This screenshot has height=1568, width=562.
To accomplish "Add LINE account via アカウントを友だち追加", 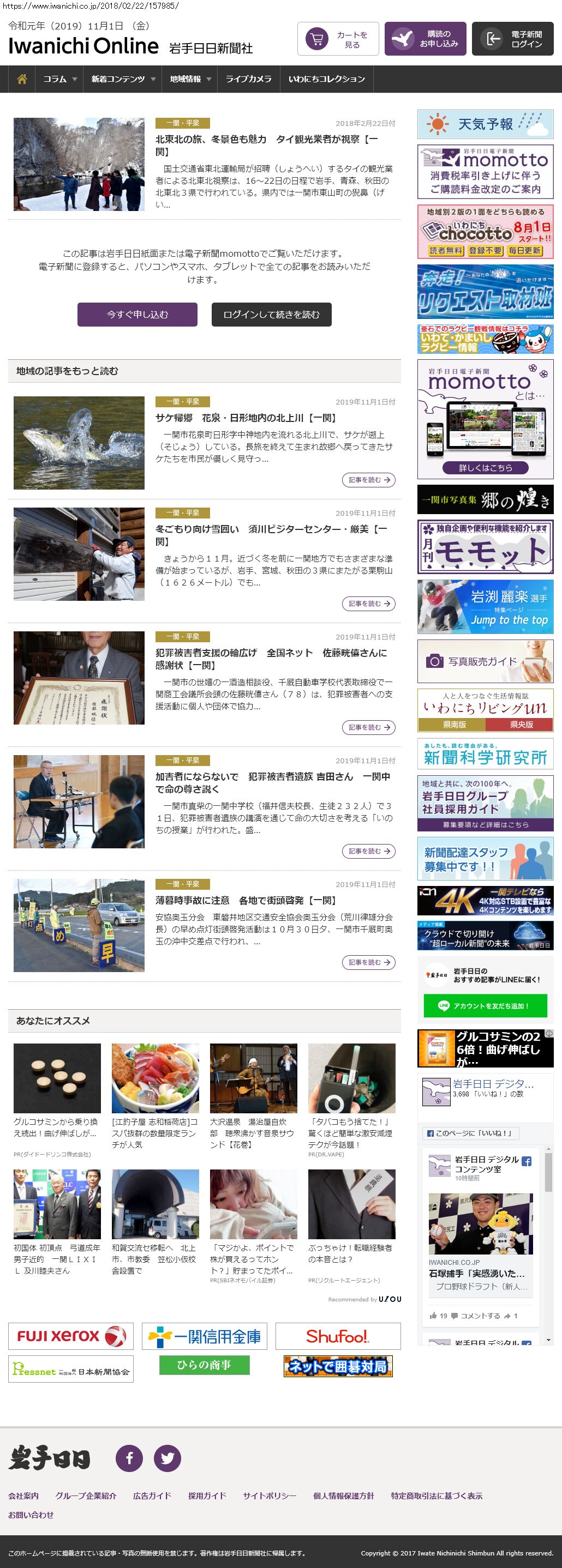I will [x=485, y=1005].
